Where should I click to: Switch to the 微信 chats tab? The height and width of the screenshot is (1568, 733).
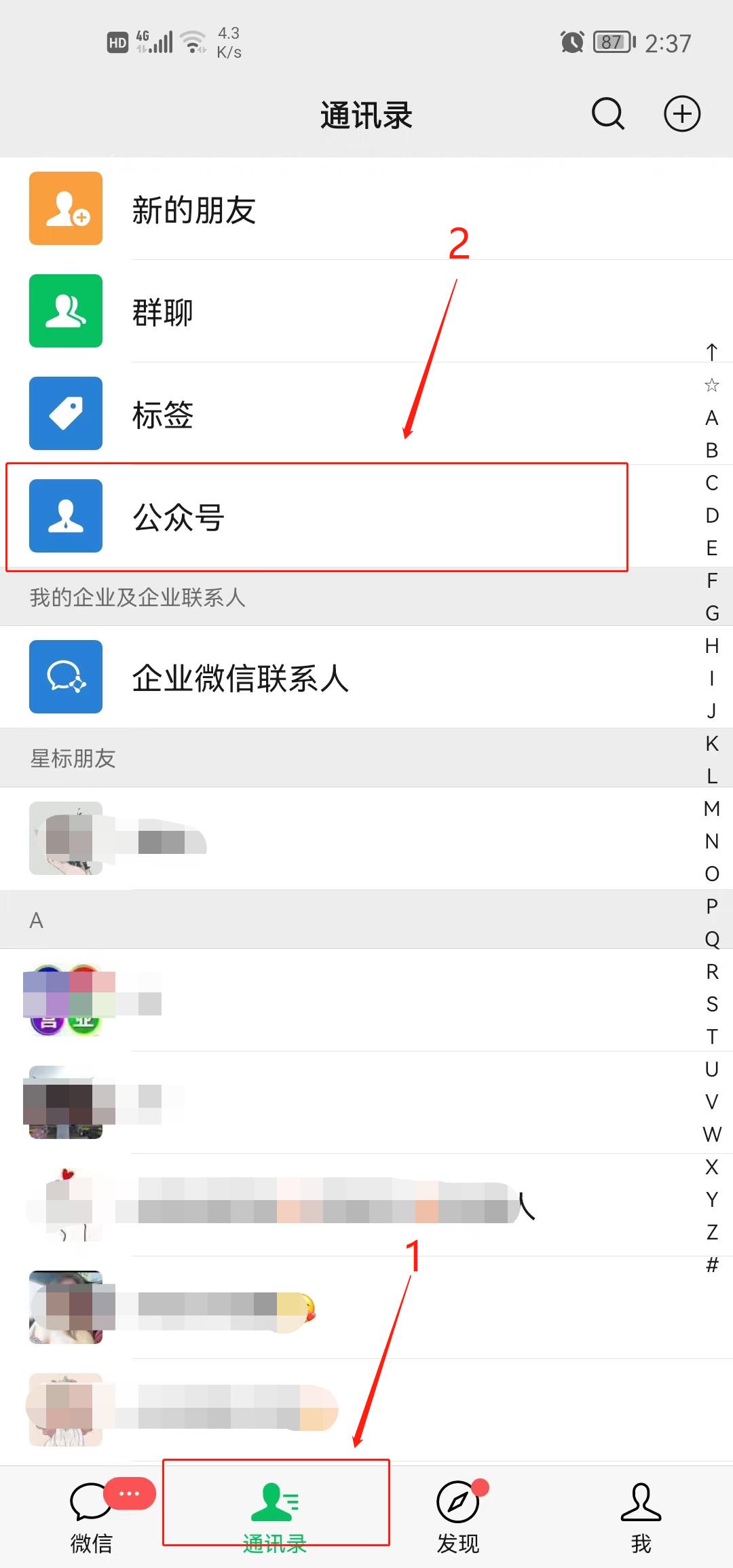click(x=92, y=1517)
